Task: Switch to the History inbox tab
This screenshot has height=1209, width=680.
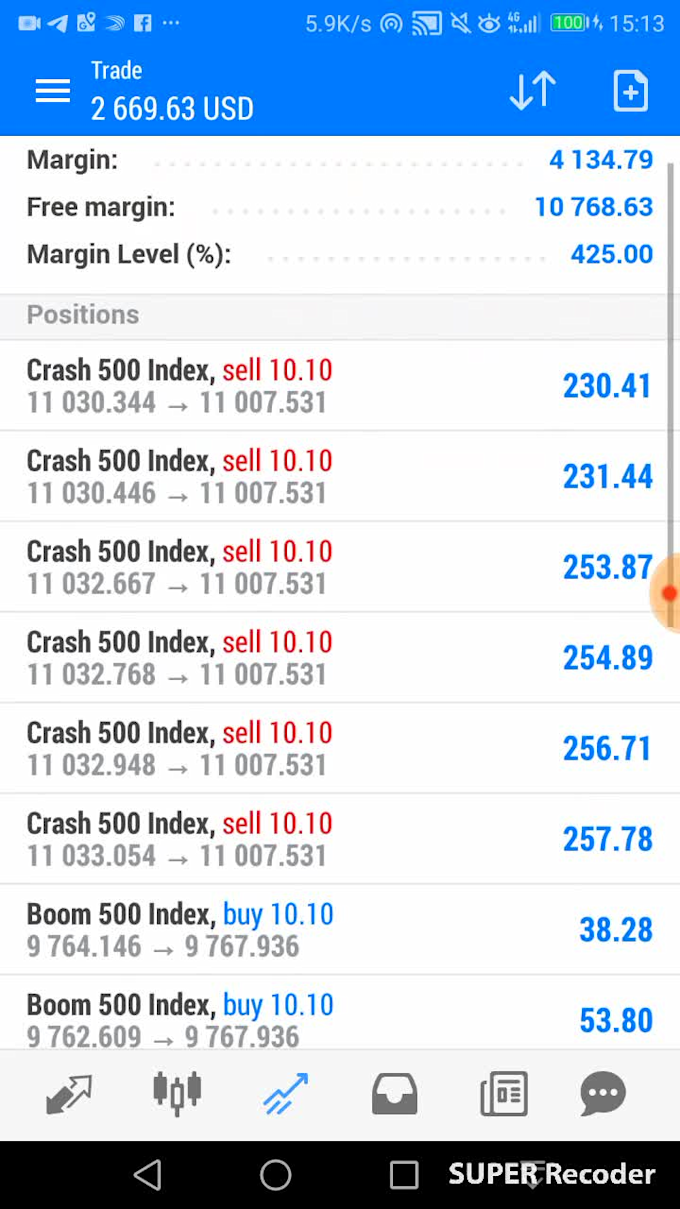Action: 394,1094
